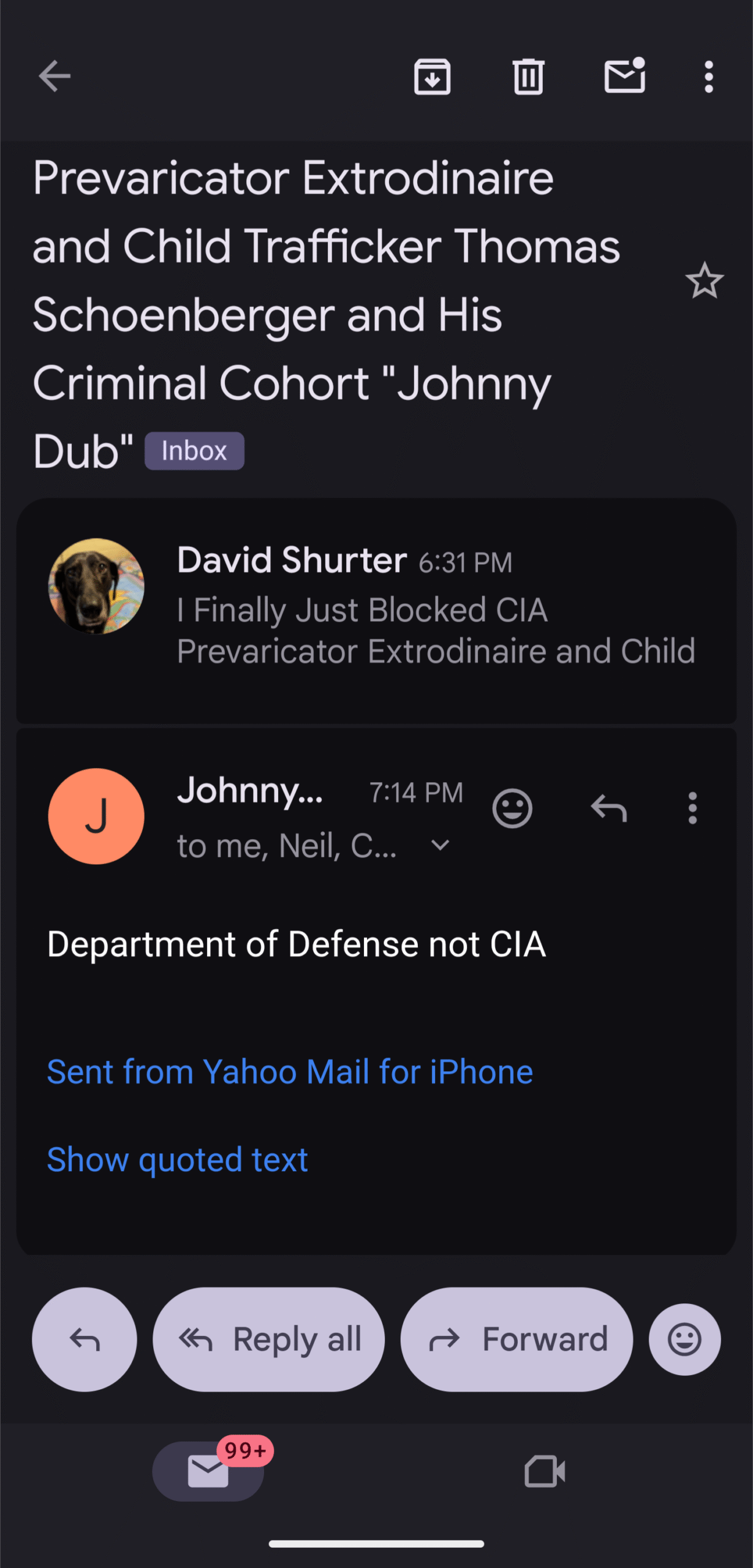This screenshot has height=1568, width=753.
Task: Forward this email
Action: (x=516, y=1339)
